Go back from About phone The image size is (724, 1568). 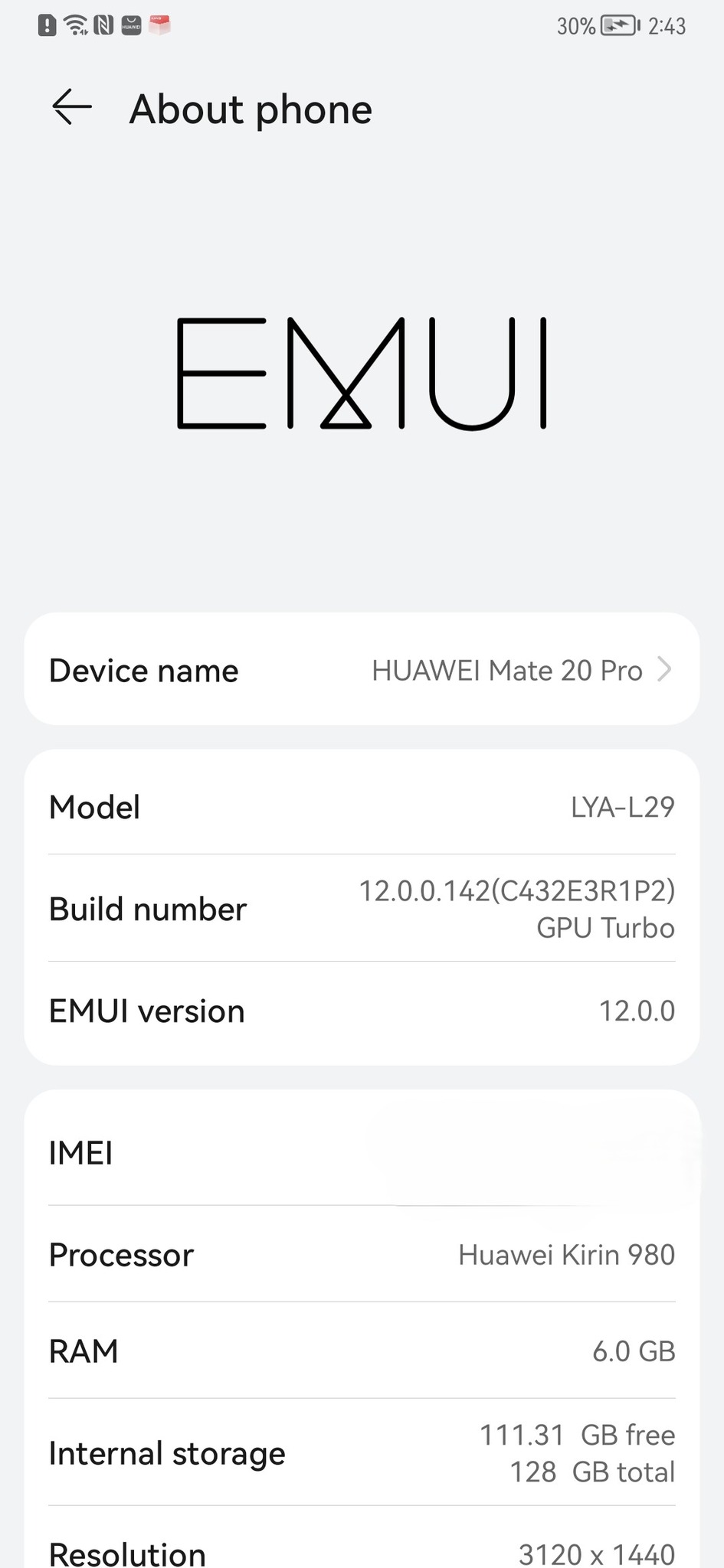point(72,106)
